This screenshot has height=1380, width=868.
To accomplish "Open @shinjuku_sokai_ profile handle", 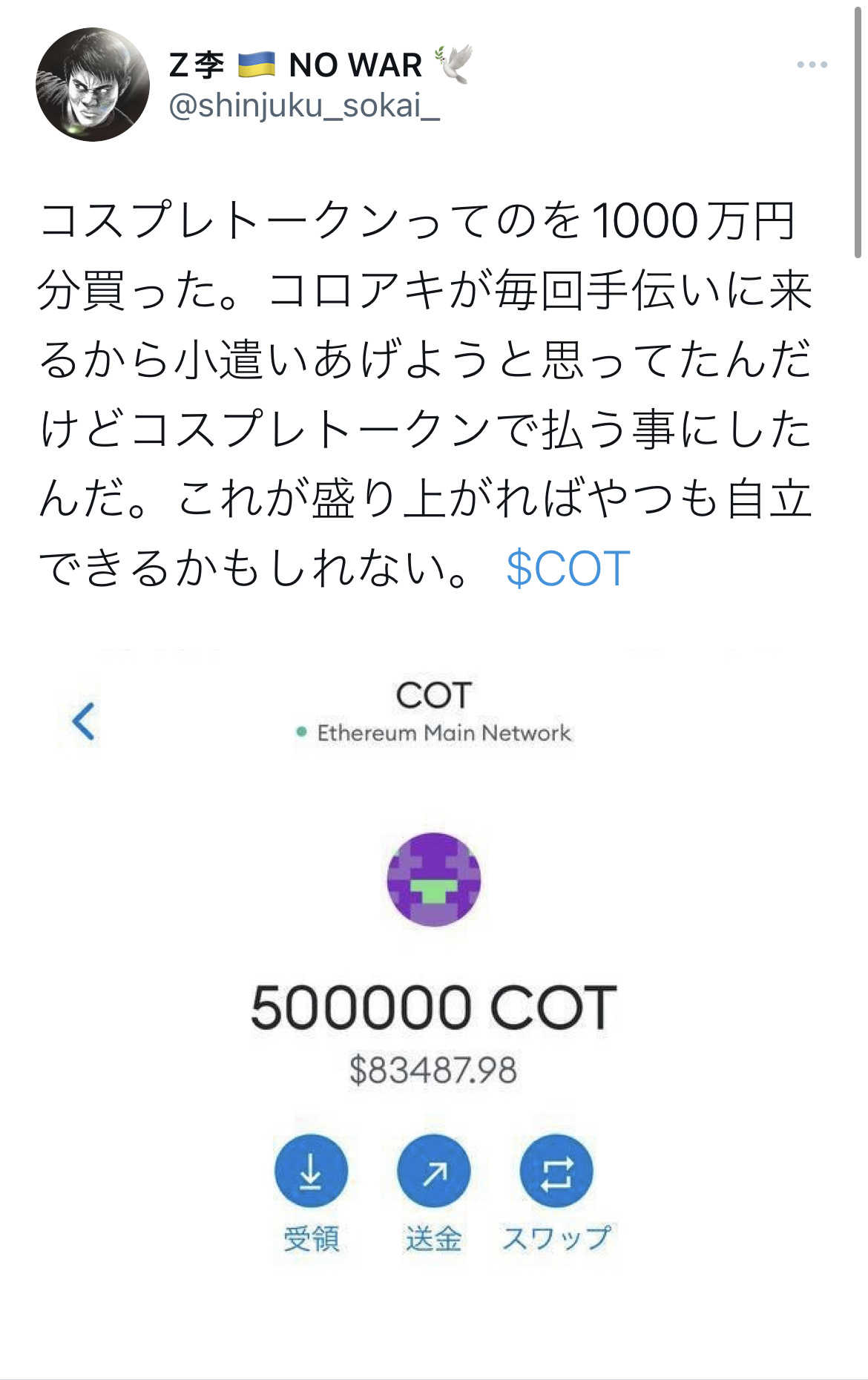I will click(304, 106).
